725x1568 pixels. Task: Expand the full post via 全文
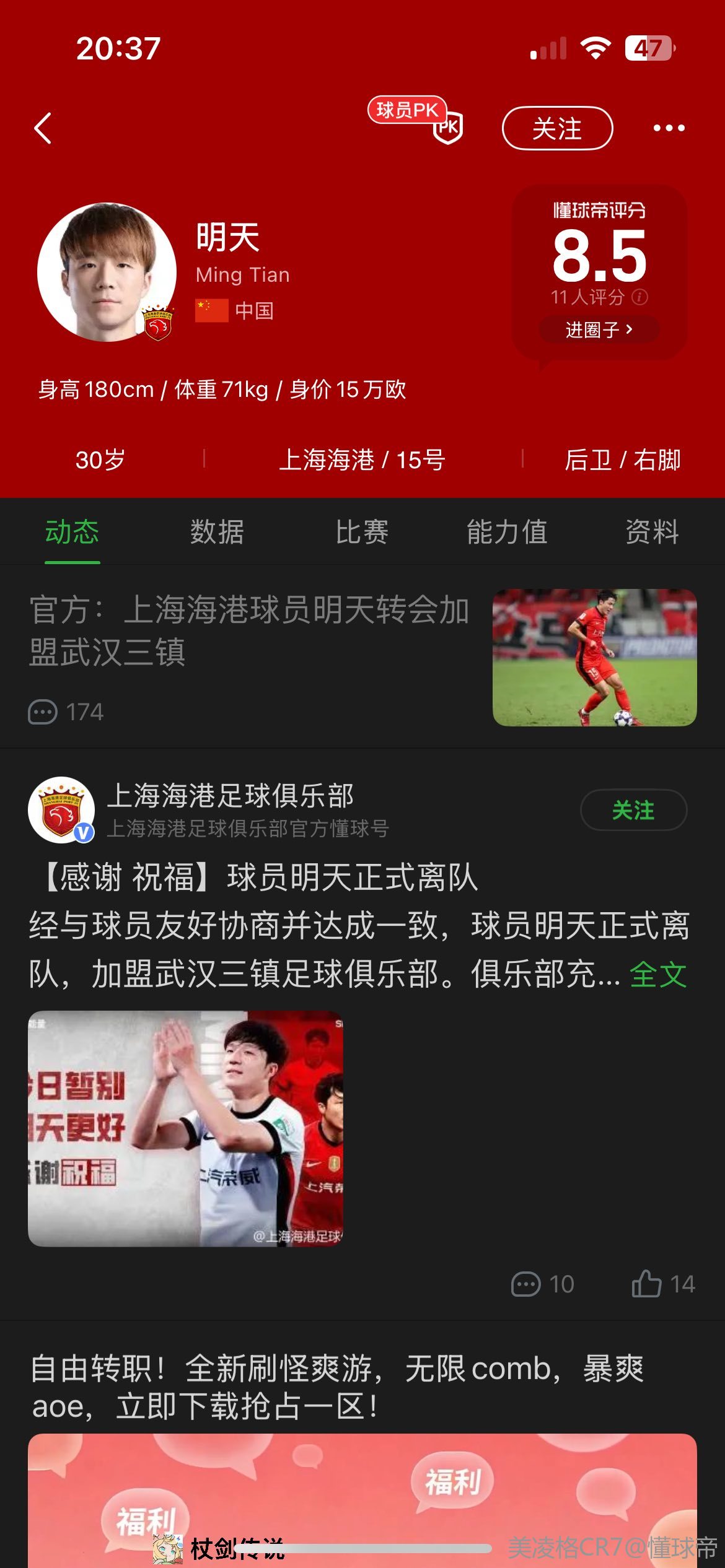657,975
